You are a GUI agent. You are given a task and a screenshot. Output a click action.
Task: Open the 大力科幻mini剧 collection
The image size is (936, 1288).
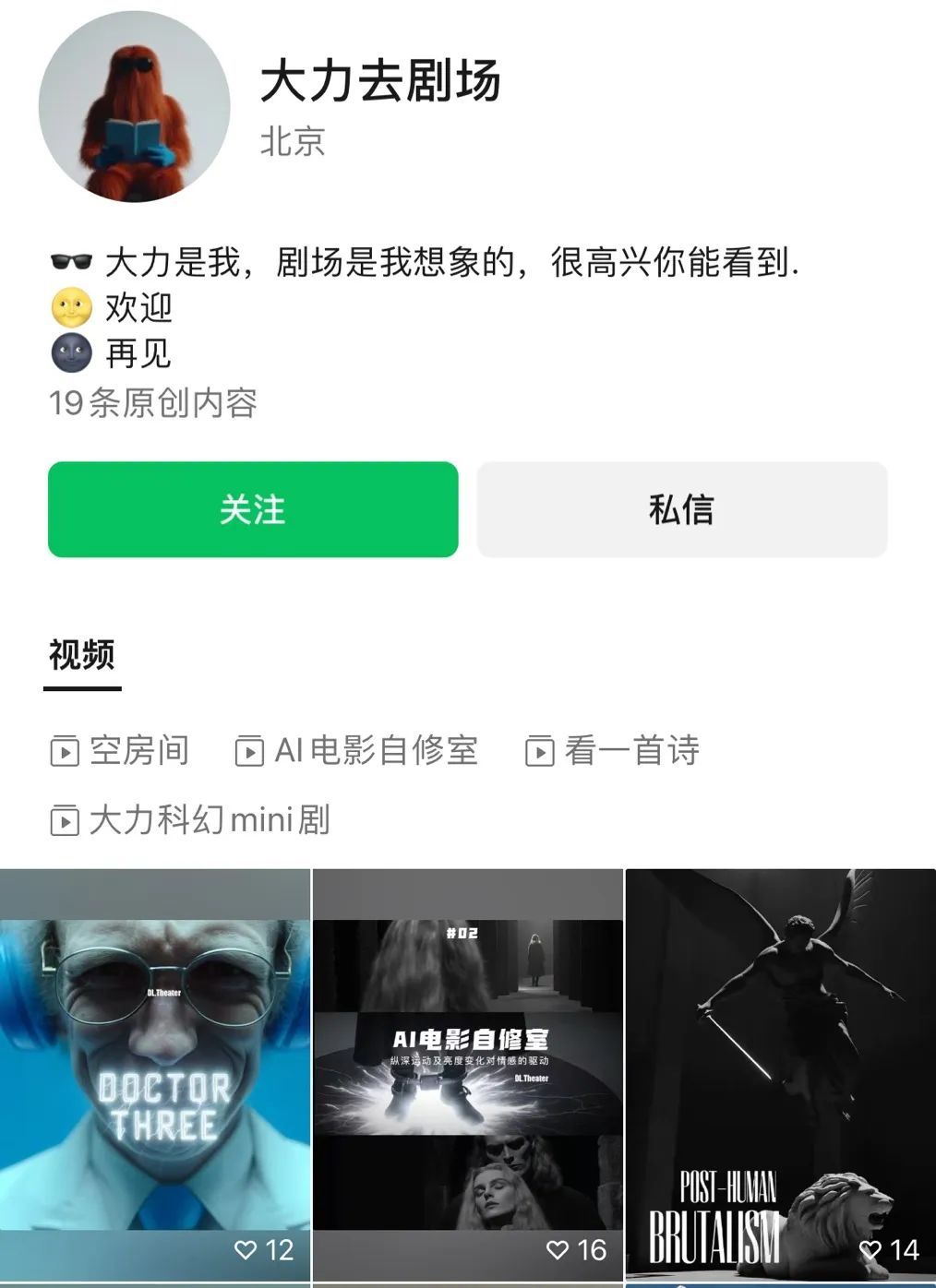pos(190,820)
